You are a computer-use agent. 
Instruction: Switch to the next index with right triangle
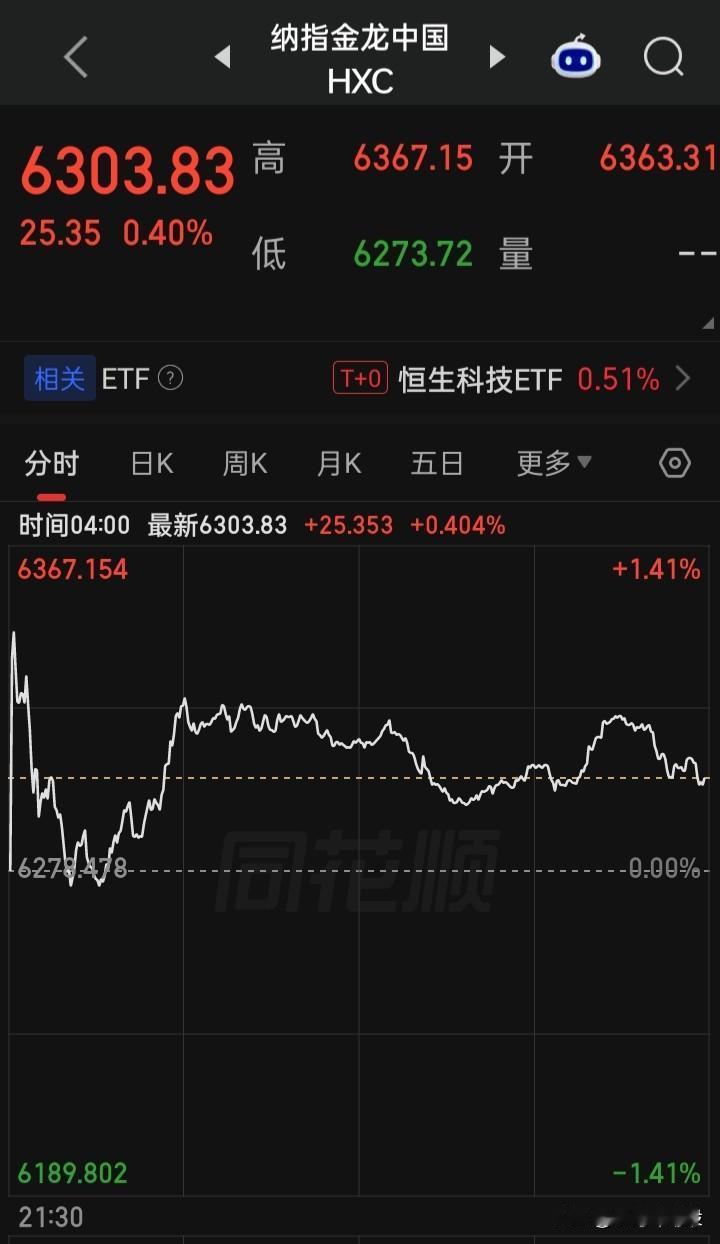(496, 57)
